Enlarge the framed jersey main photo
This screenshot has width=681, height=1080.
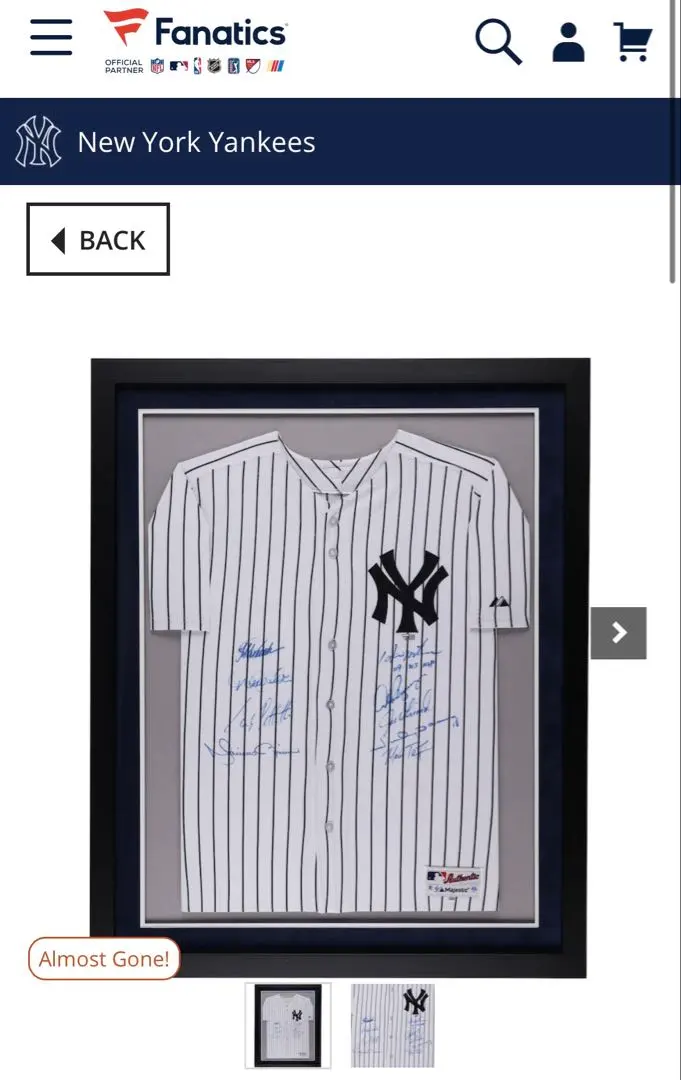(x=339, y=667)
